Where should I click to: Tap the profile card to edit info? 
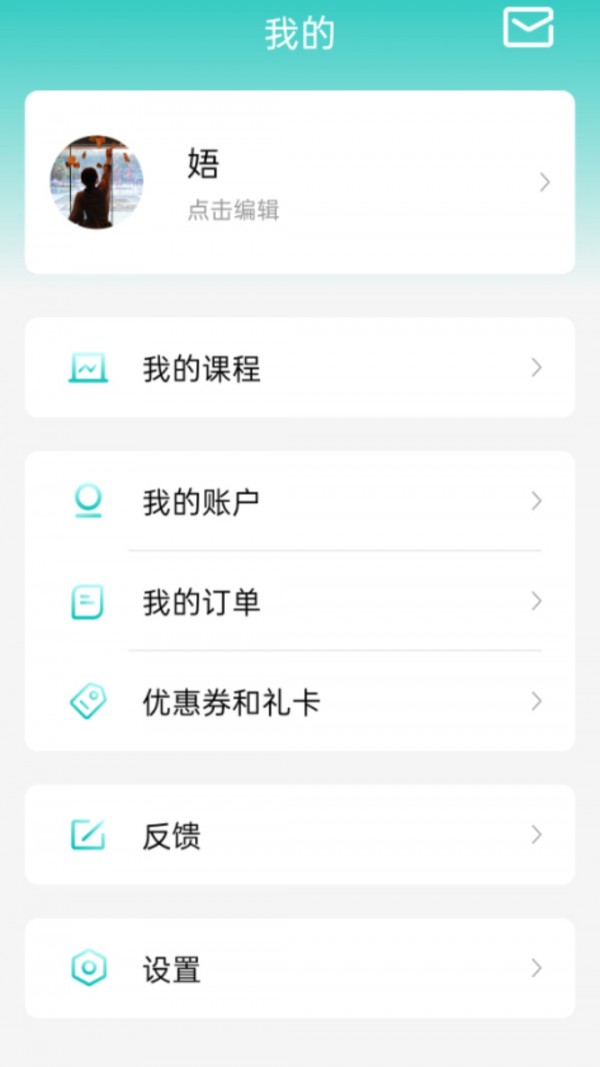(300, 182)
